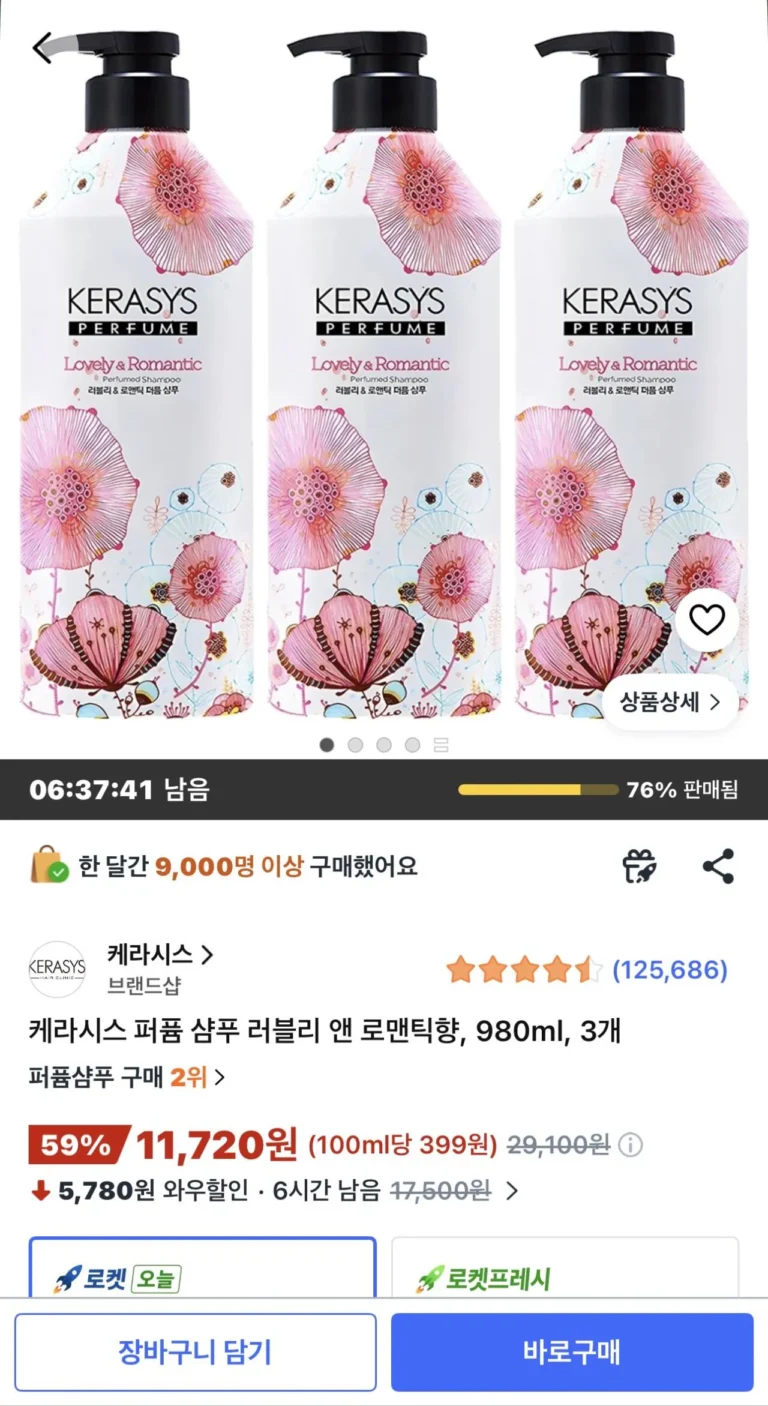Go back using the top-left arrow
This screenshot has width=768, height=1406.
[43, 47]
